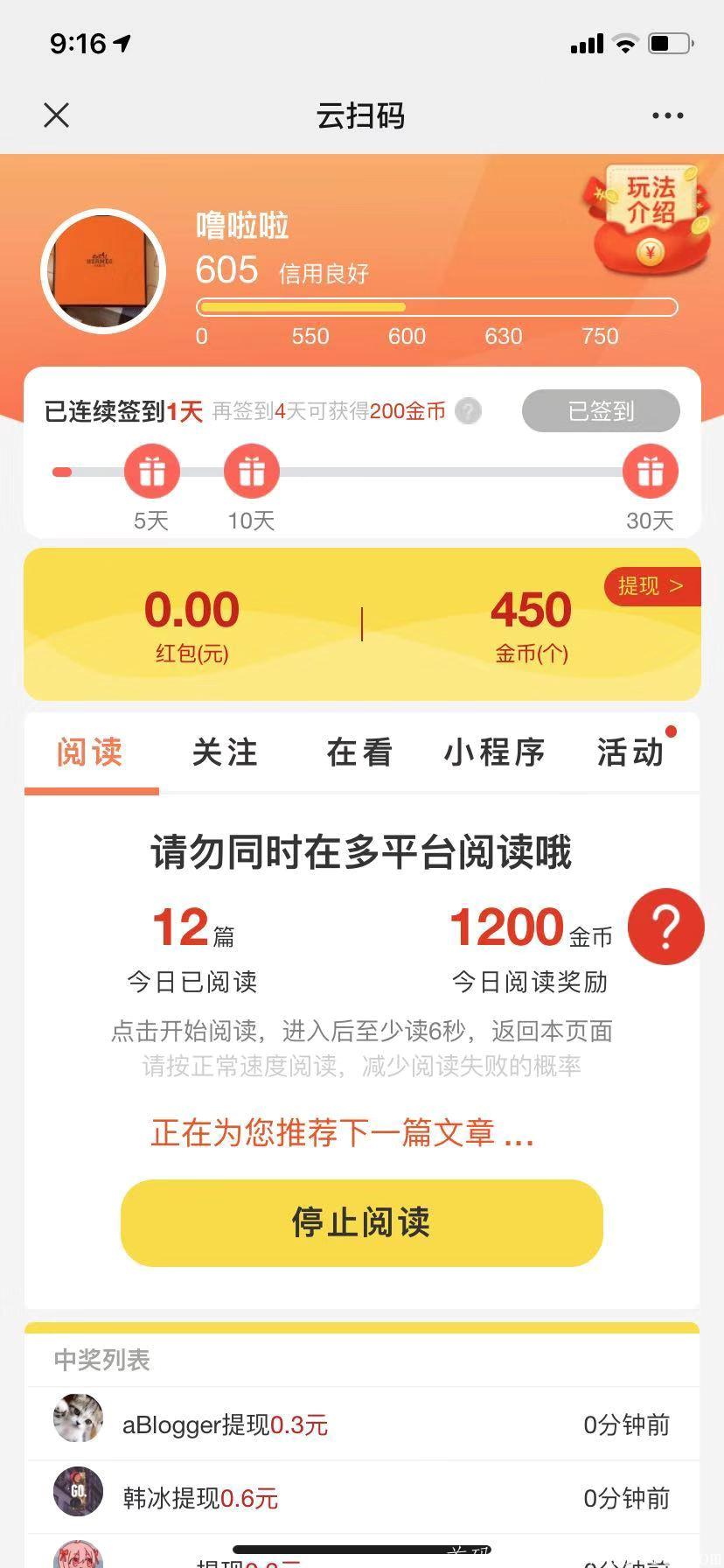
Task: Tap the 噜啦啦 profile avatar
Action: (102, 270)
